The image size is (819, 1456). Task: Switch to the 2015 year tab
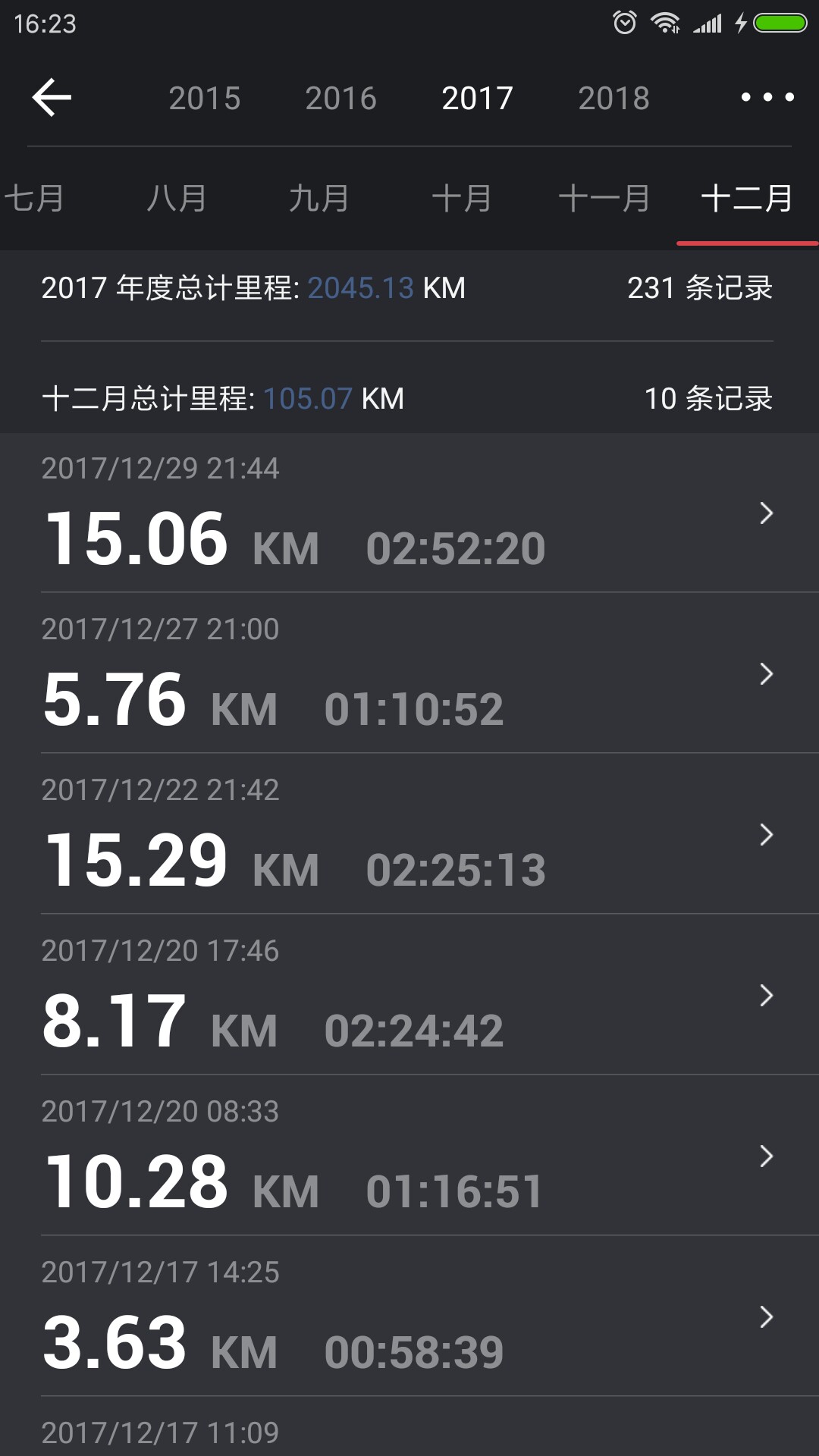click(x=205, y=99)
